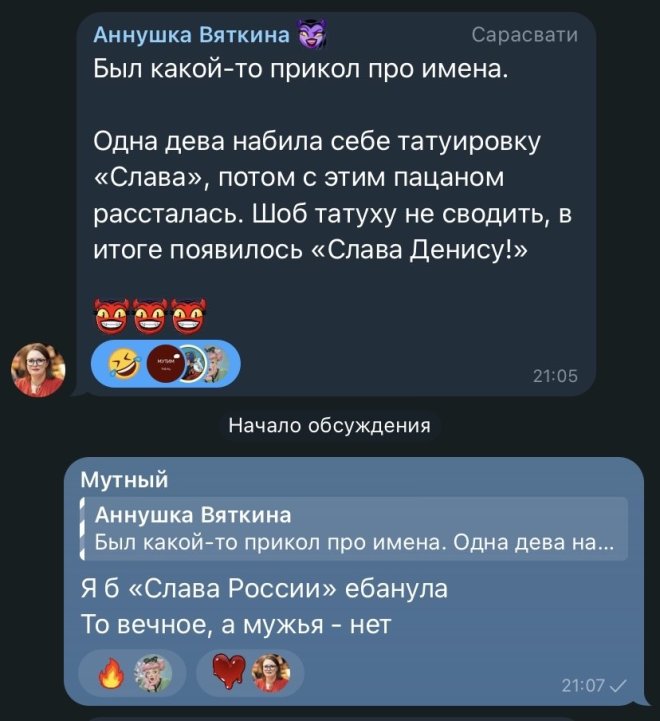Screen dimensions: 660x721
Task: Open the sender avatar beside the first message
Action: coord(38,369)
